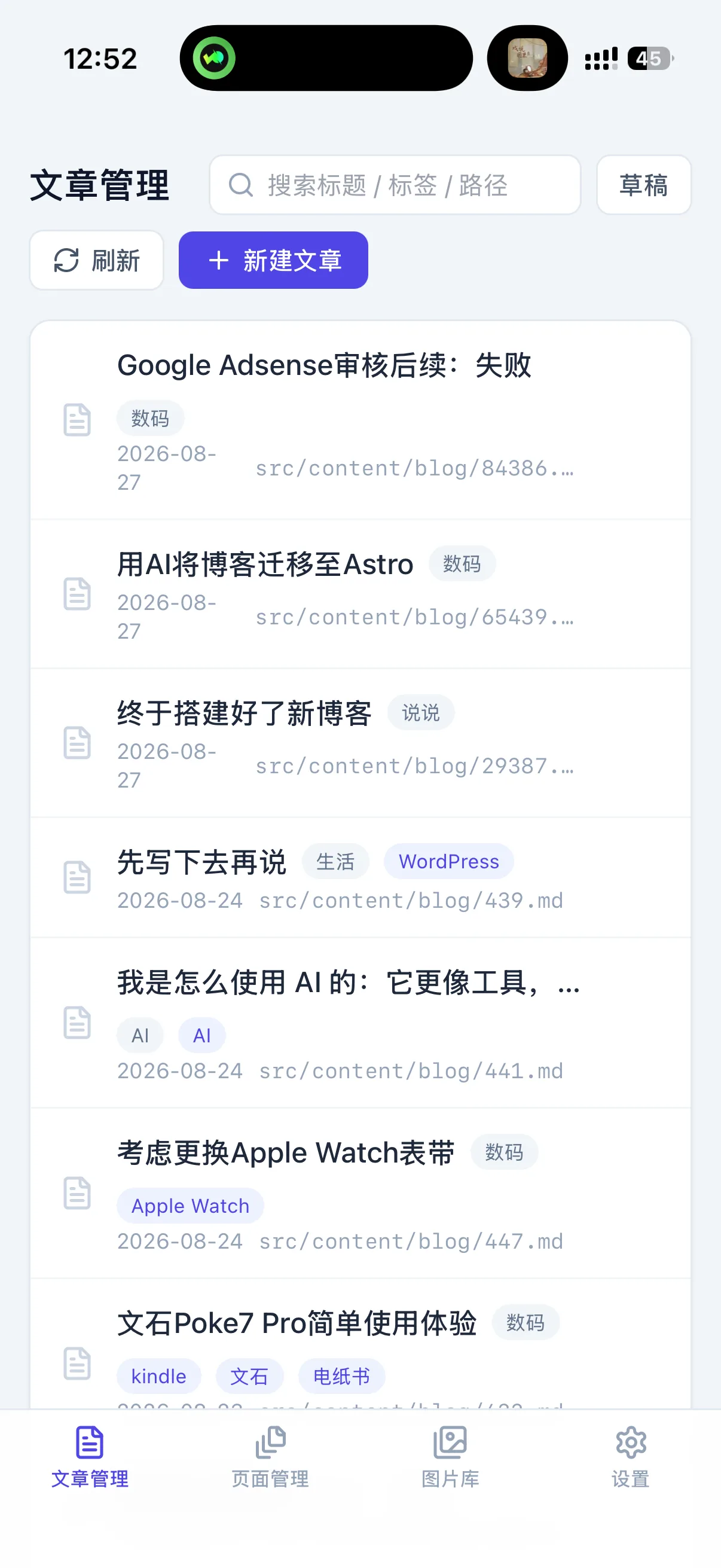Screen dimensions: 721x1568
Task: Open article 终于搭建好了新博客
Action: 360,743
